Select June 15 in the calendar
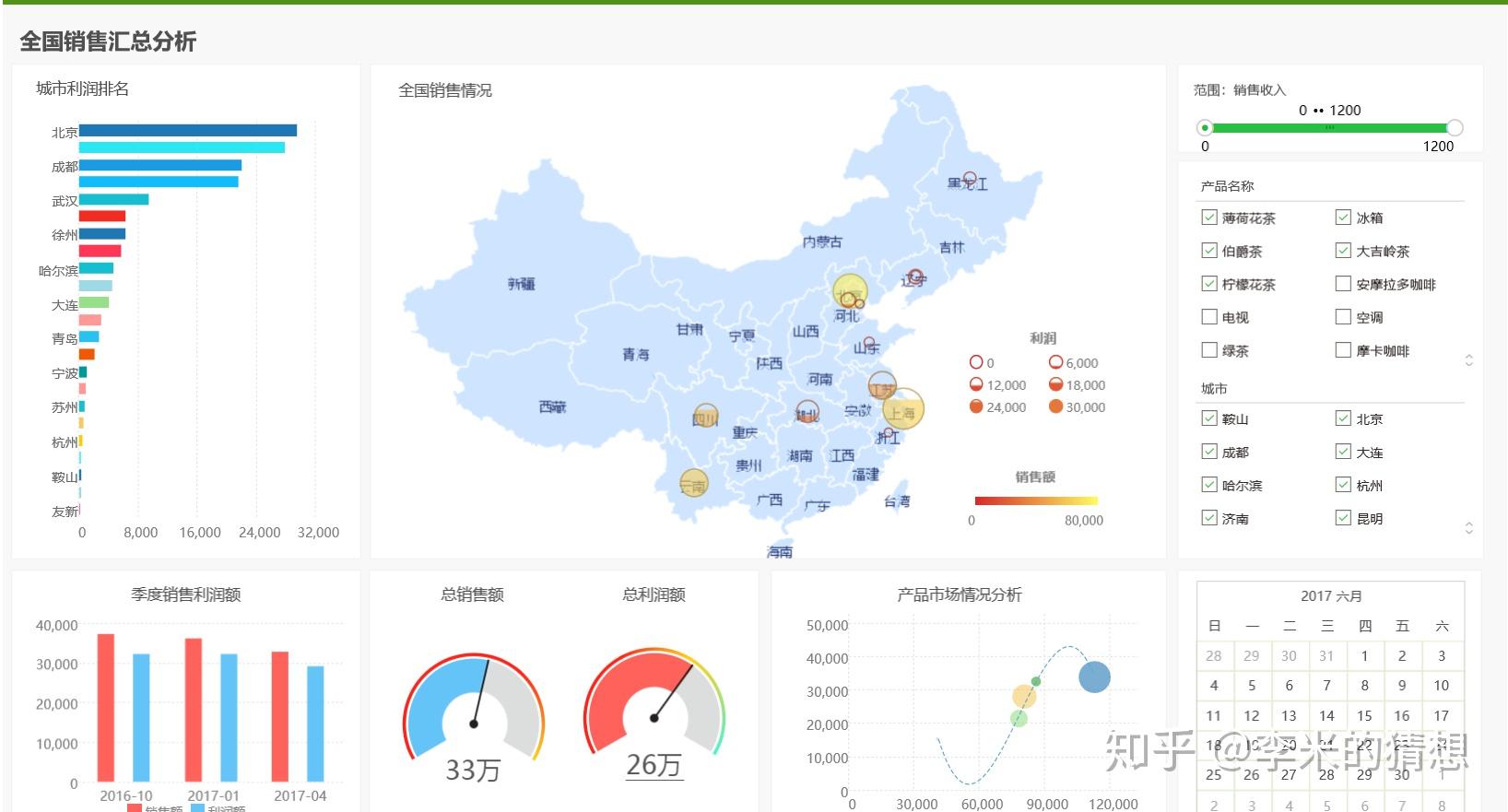This screenshot has height=812, width=1508. coord(1364,715)
